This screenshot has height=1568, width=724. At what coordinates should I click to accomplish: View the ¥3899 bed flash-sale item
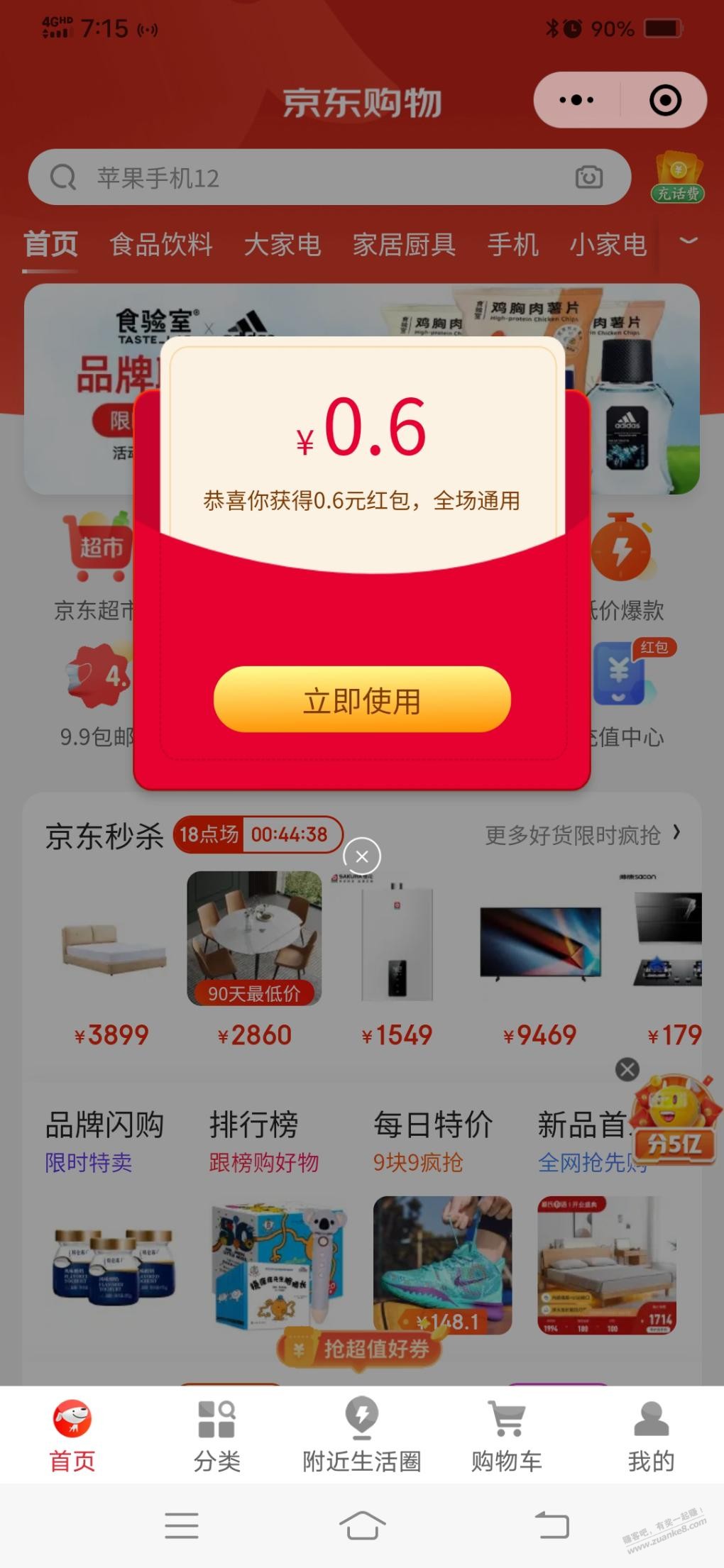[x=114, y=958]
